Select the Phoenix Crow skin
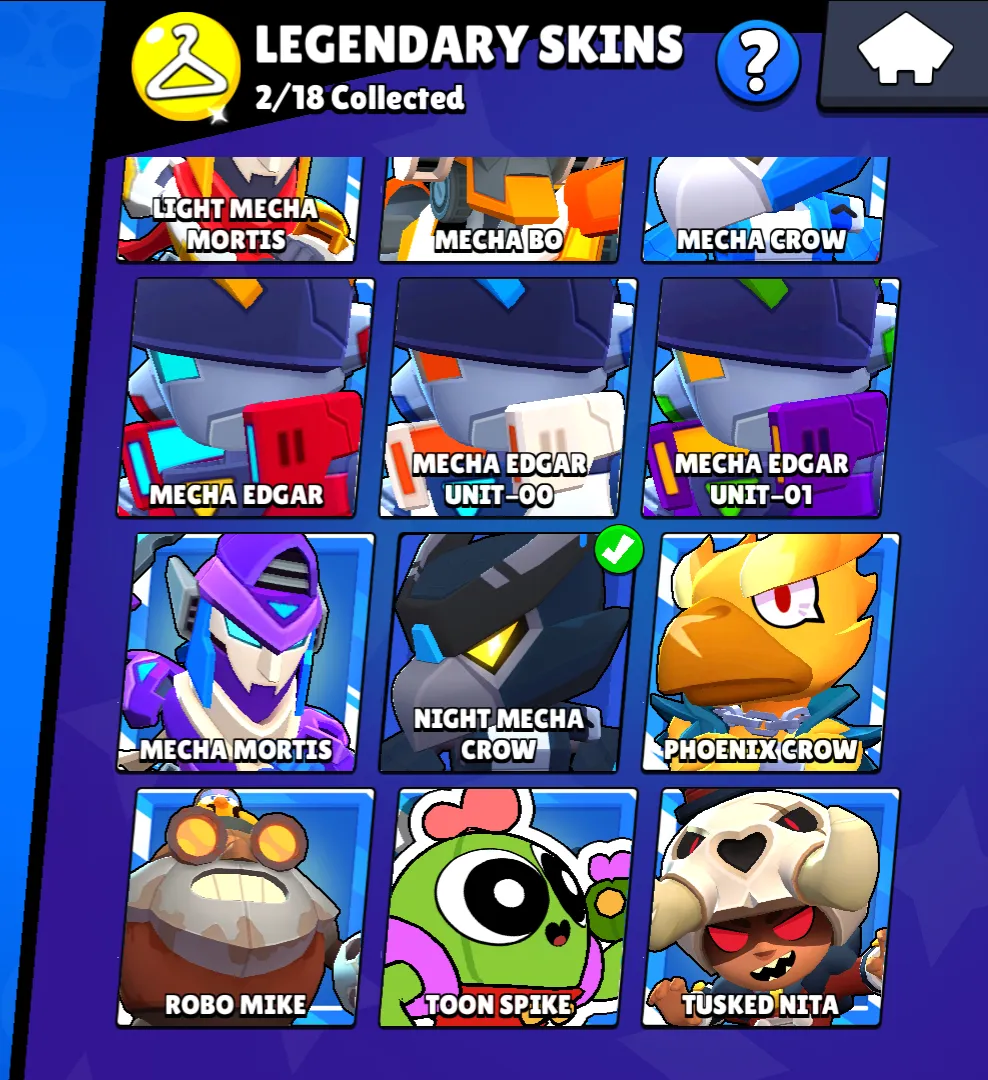988x1080 pixels. tap(763, 653)
